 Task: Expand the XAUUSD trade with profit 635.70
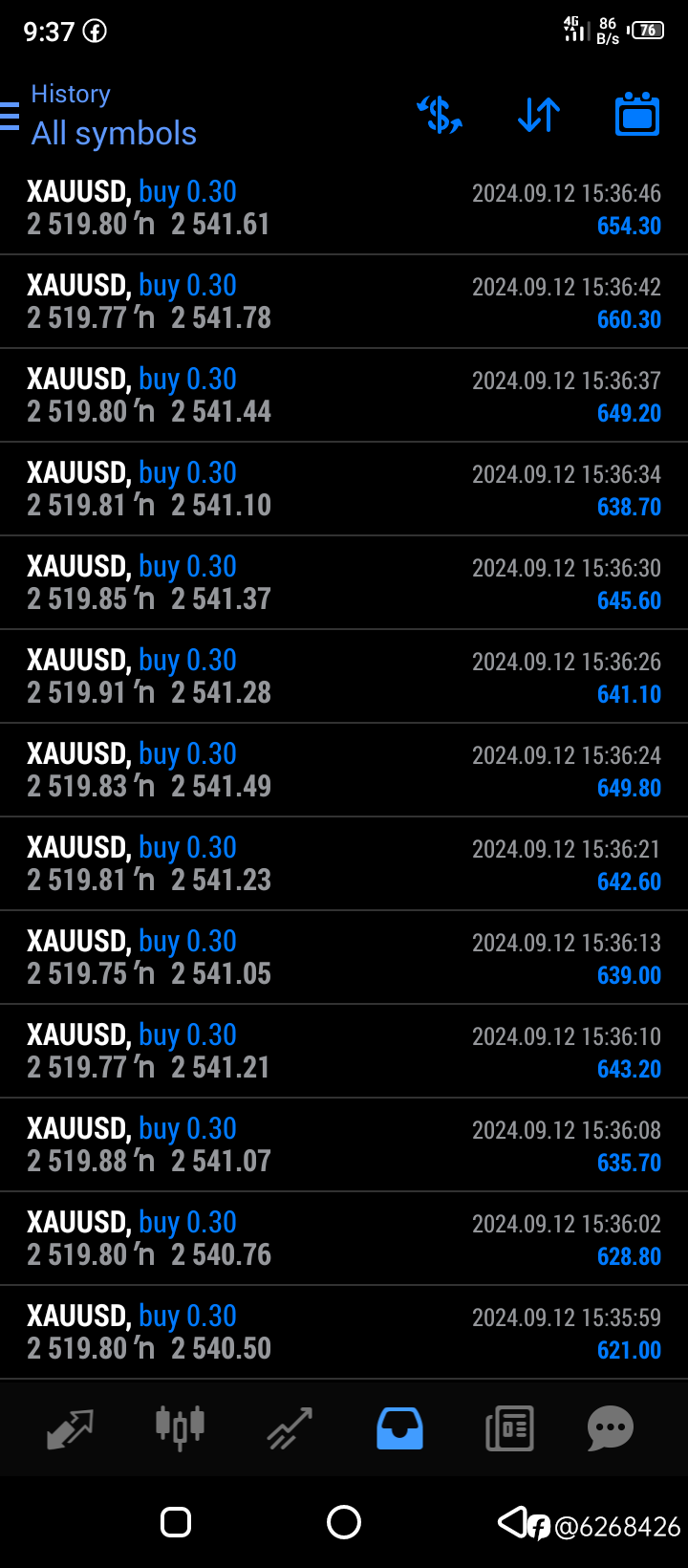pos(344,1145)
